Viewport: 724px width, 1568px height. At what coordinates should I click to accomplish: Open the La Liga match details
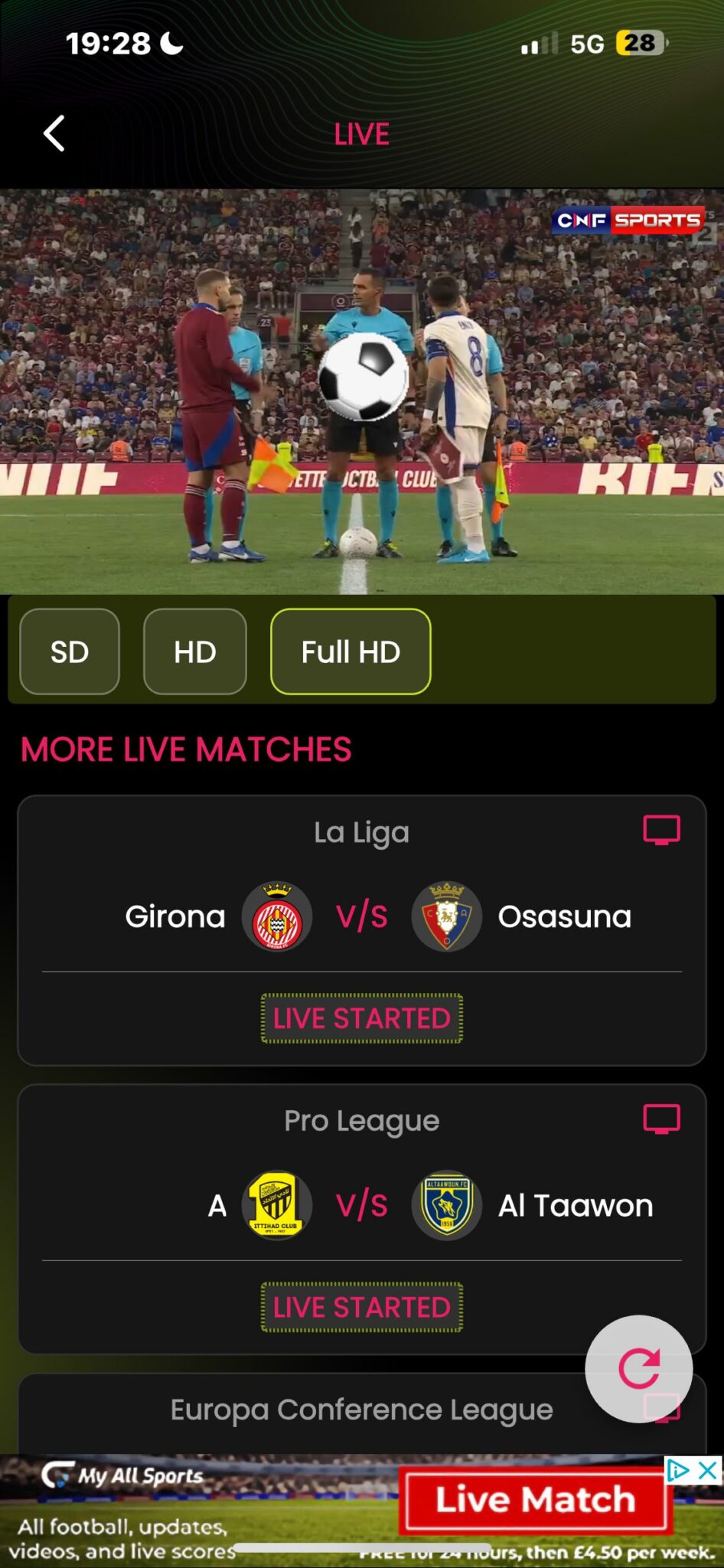coord(362,832)
